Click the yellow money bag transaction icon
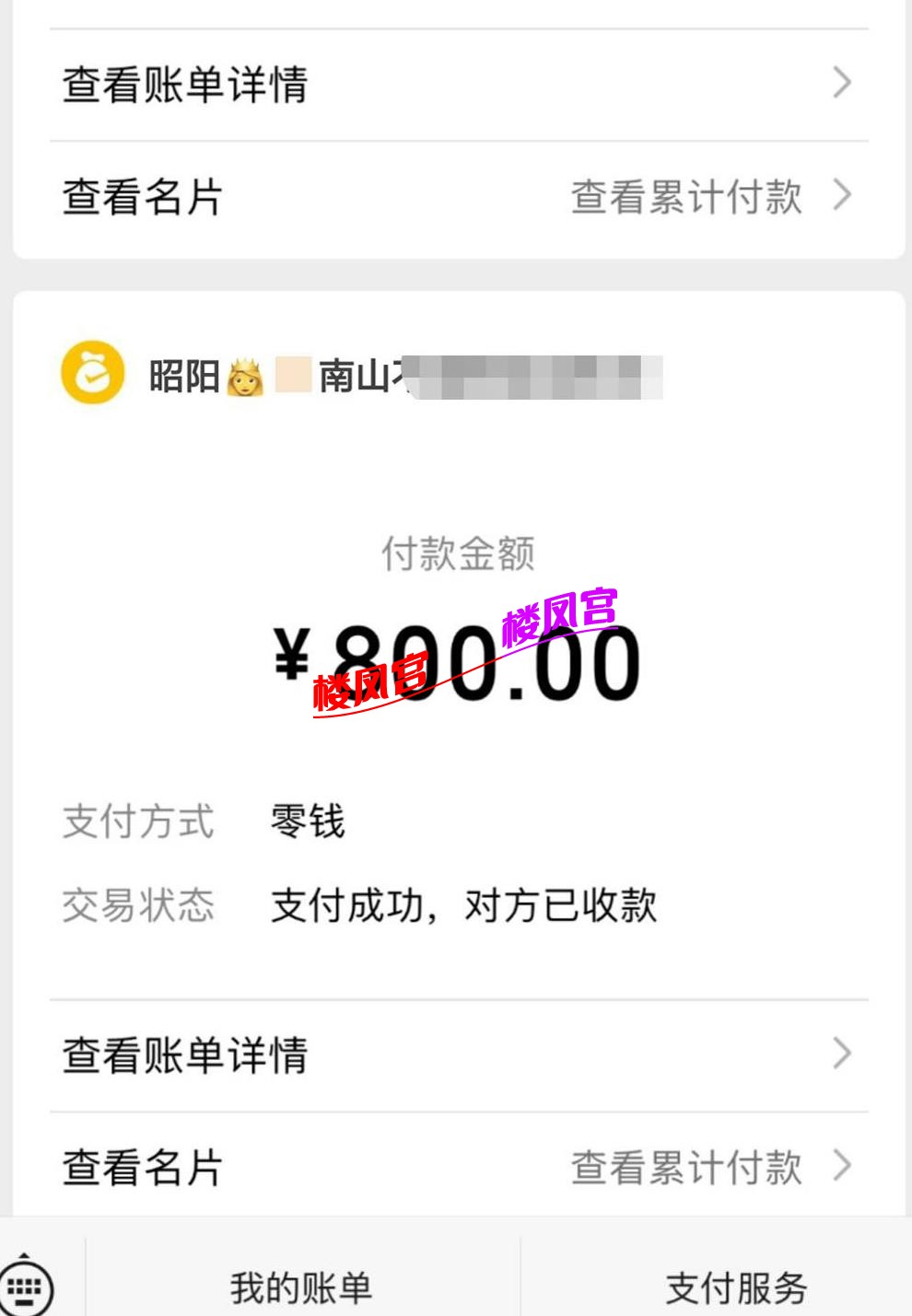Screen dimensions: 912x1316 tap(91, 374)
